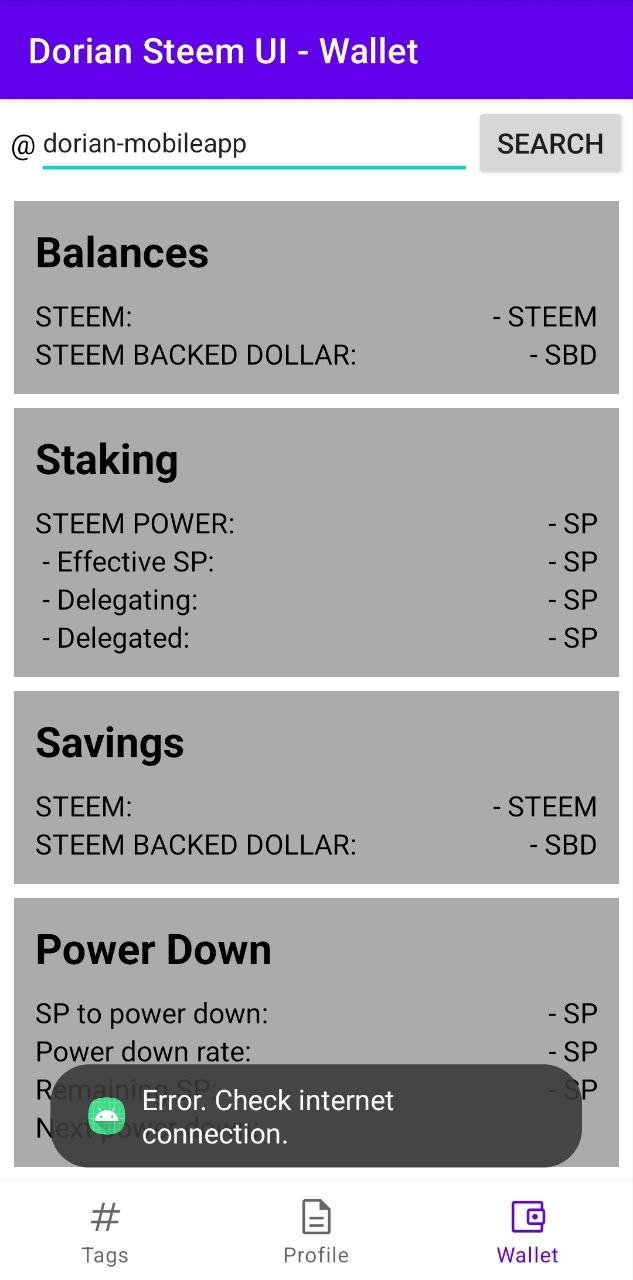Switch to the Tags tab
633x1280 pixels.
coord(105,1232)
